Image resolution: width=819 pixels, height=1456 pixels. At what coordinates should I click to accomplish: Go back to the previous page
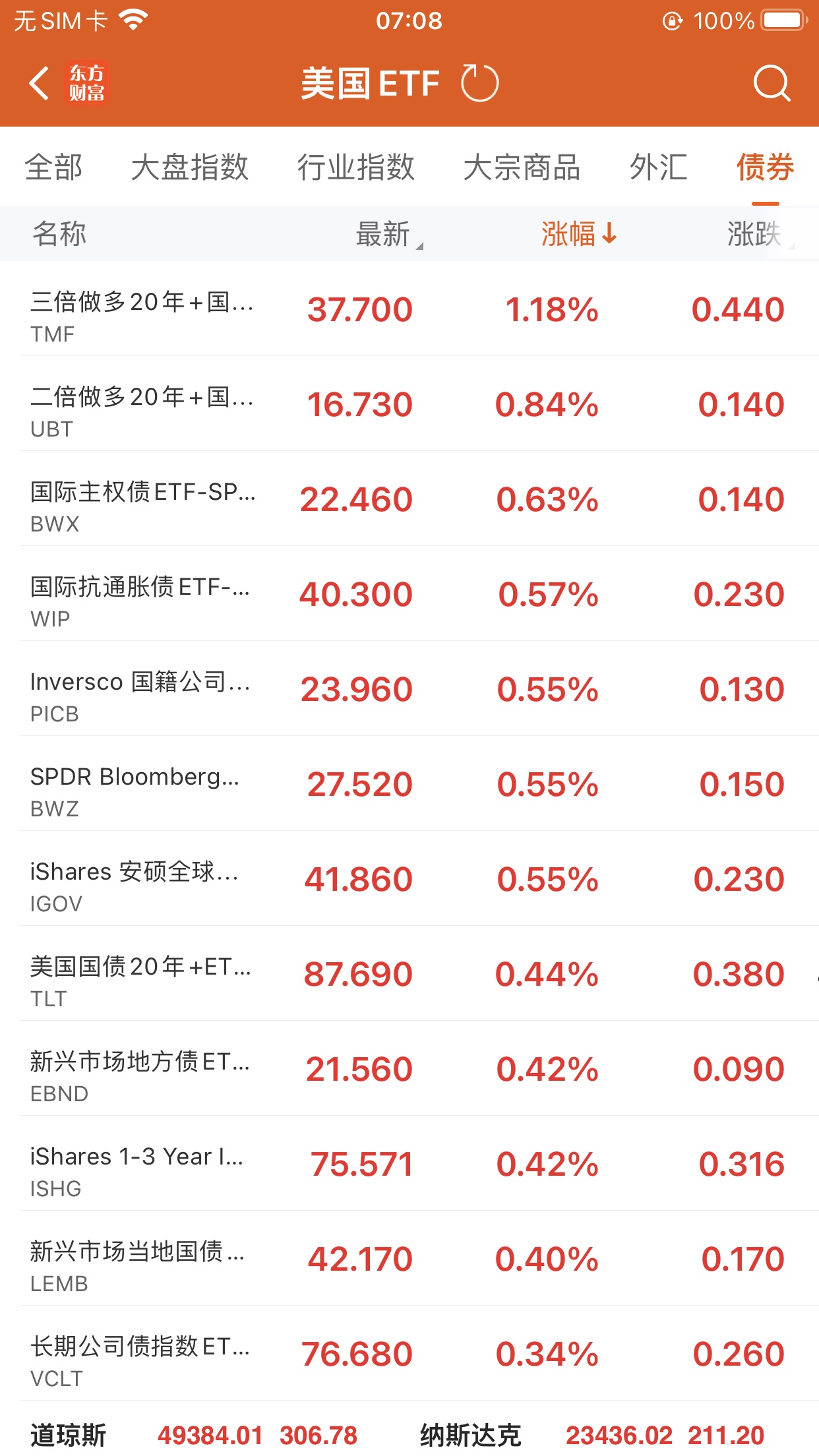click(40, 84)
